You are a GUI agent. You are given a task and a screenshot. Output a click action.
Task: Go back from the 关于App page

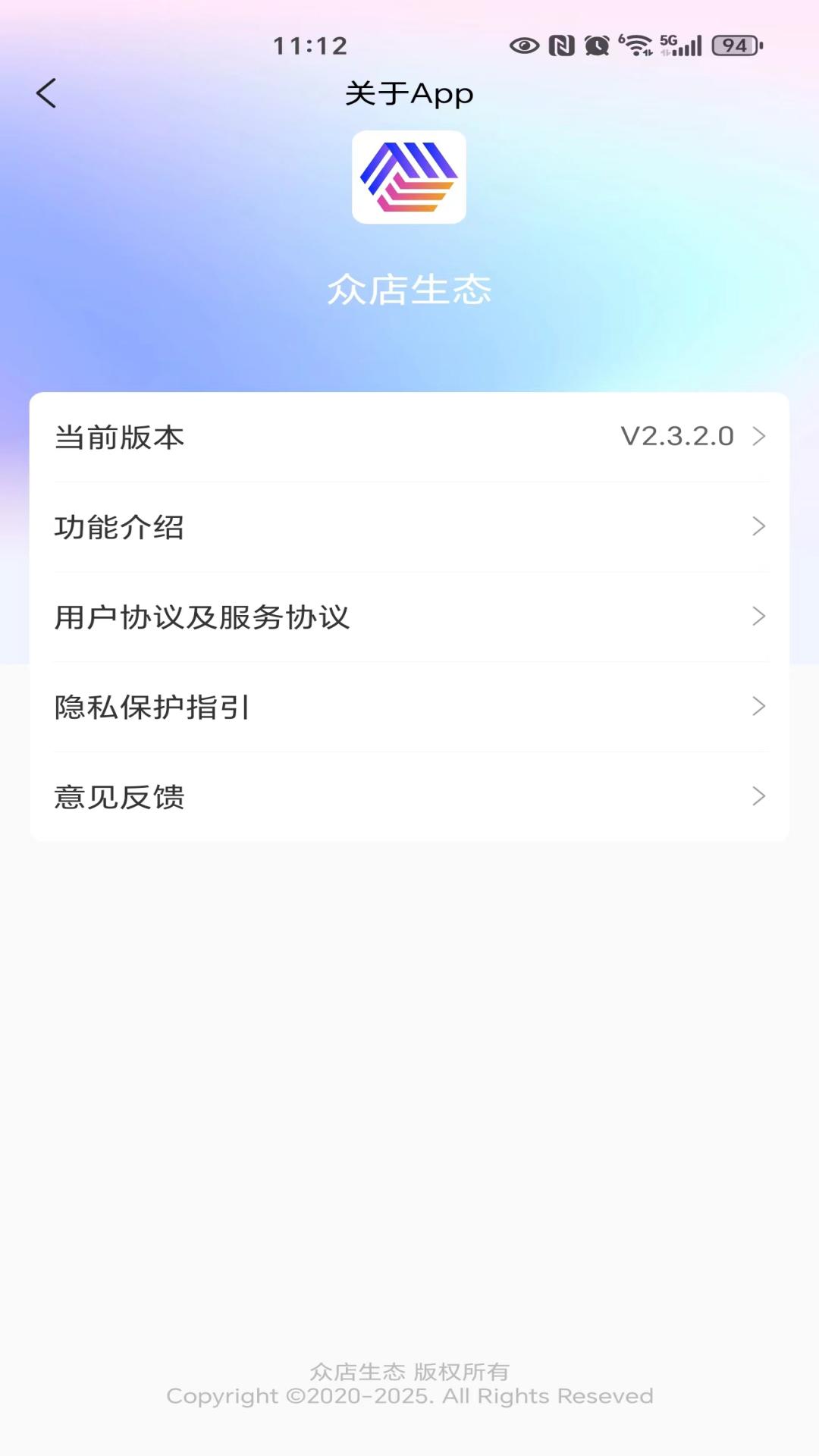[x=46, y=93]
